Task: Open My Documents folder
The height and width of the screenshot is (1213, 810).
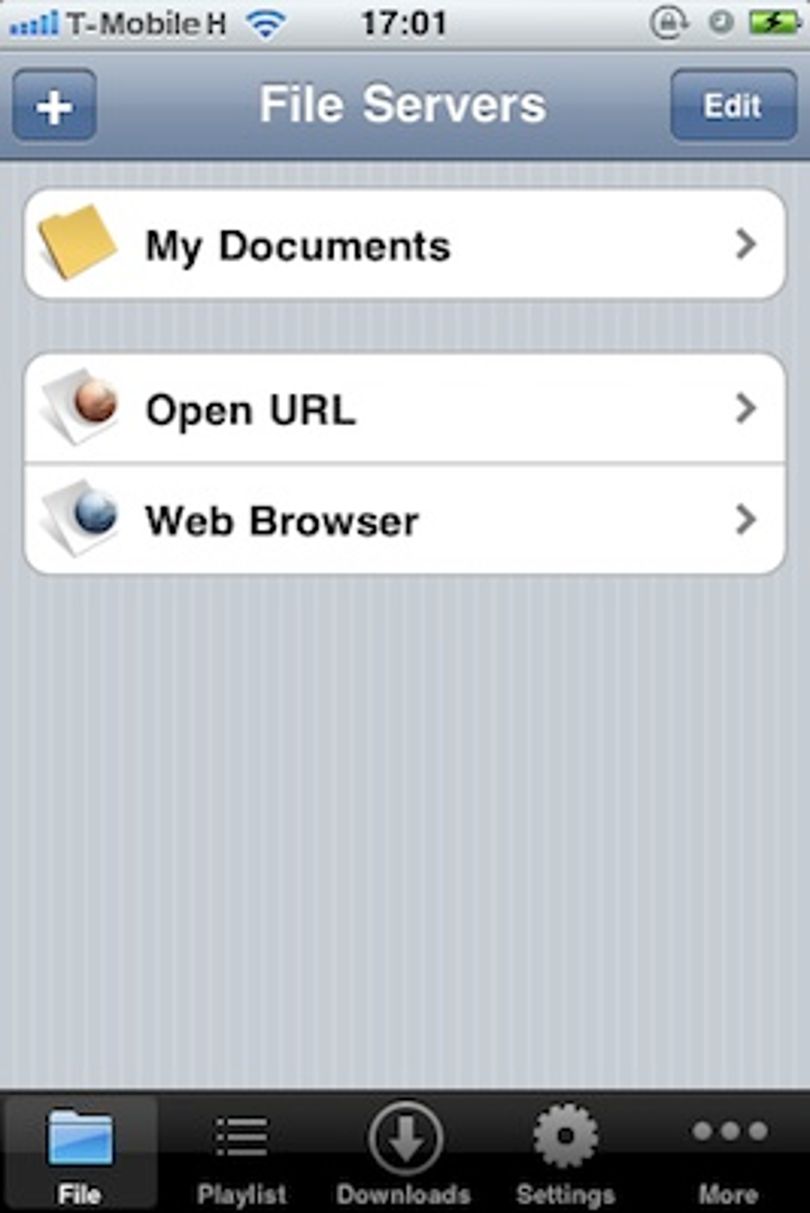Action: point(404,244)
